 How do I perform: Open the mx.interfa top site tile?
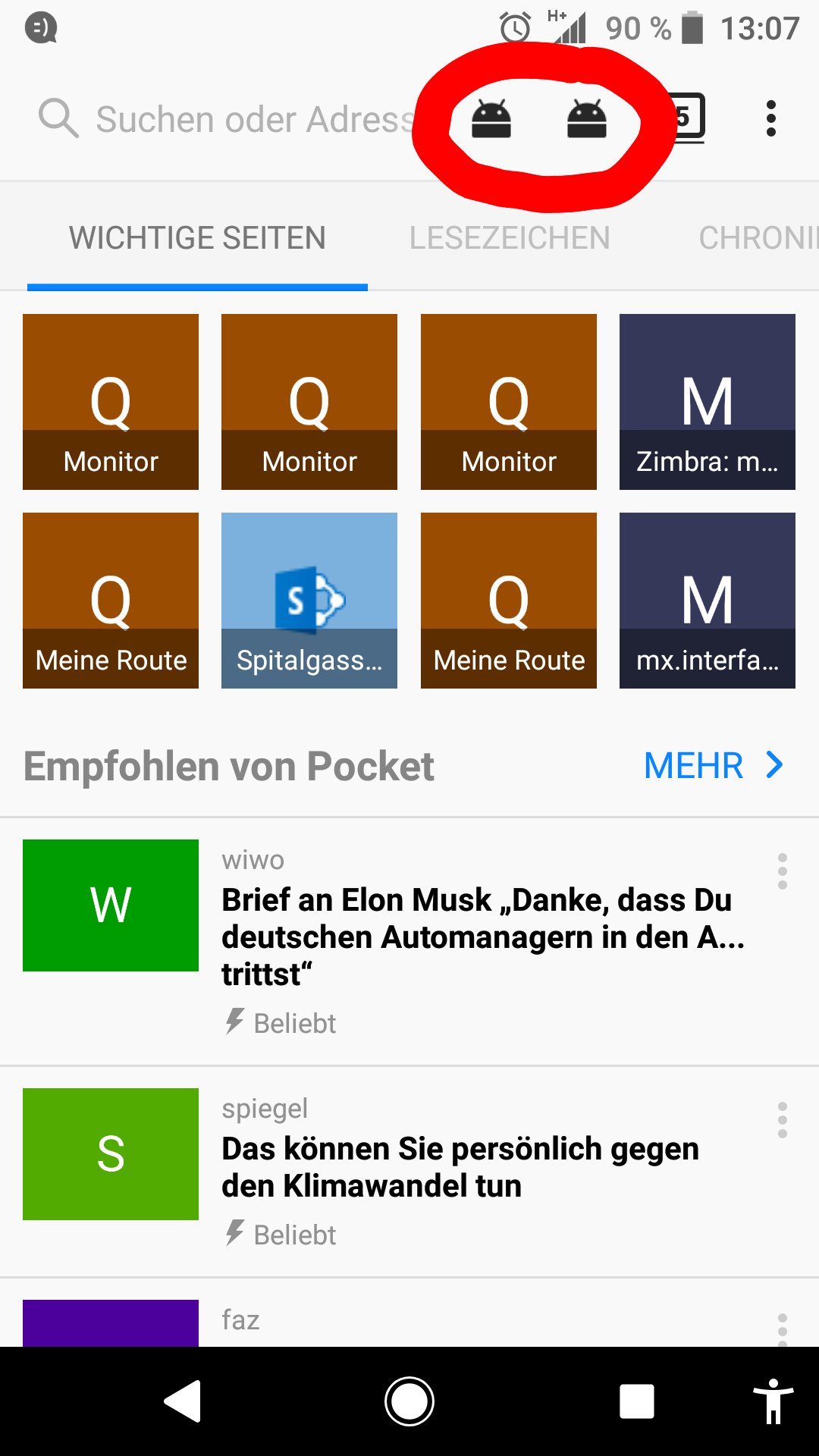point(707,601)
